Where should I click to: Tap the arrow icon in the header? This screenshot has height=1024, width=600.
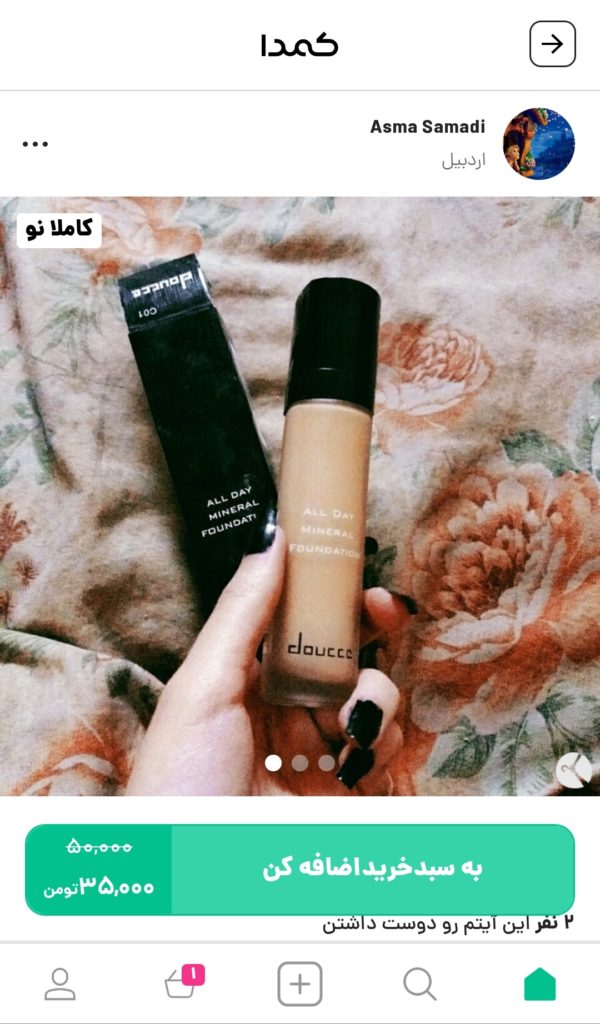pyautogui.click(x=552, y=44)
